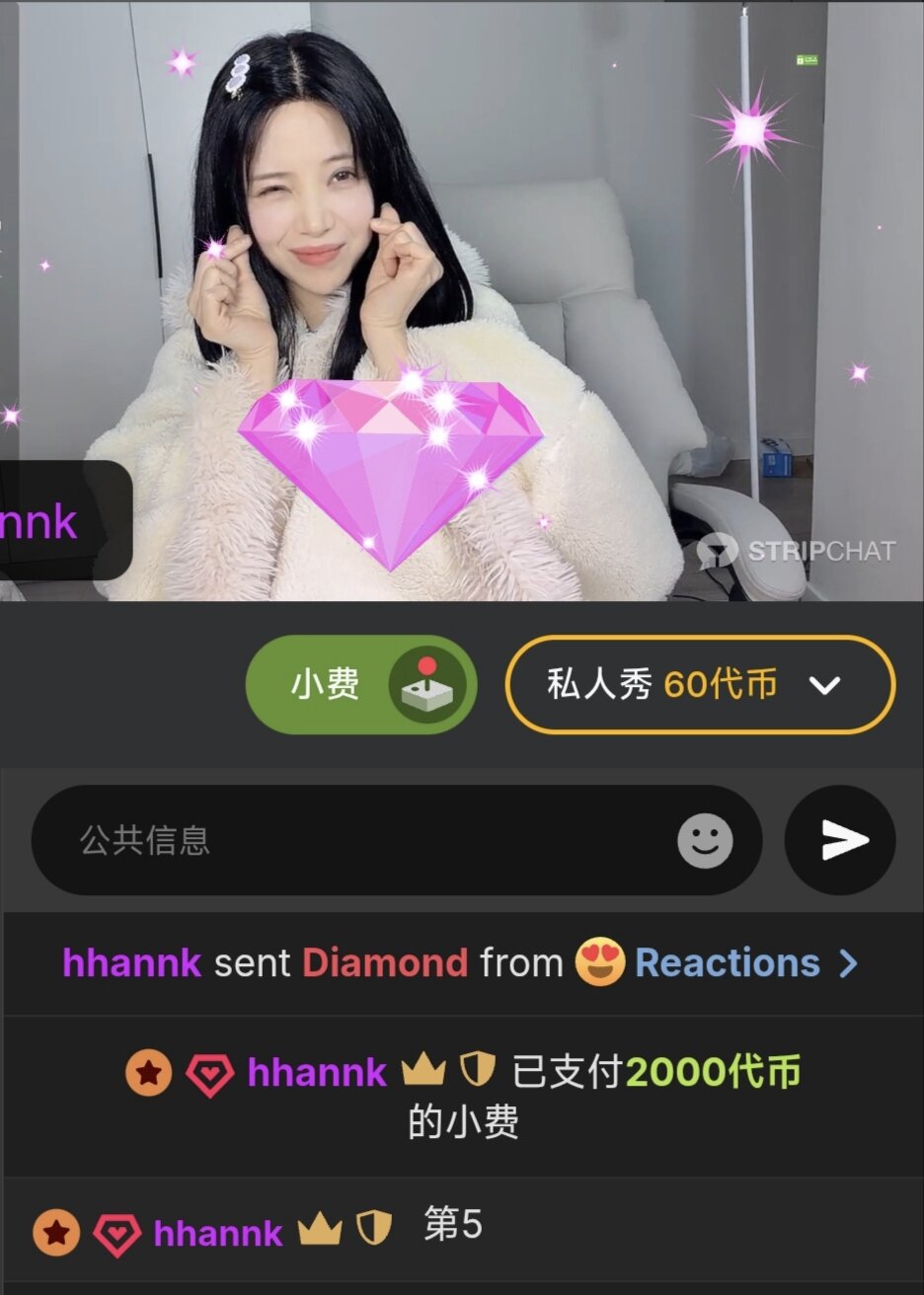
Task: Open hhannk's profile from the 2000代币 tip message
Action: (x=316, y=1073)
